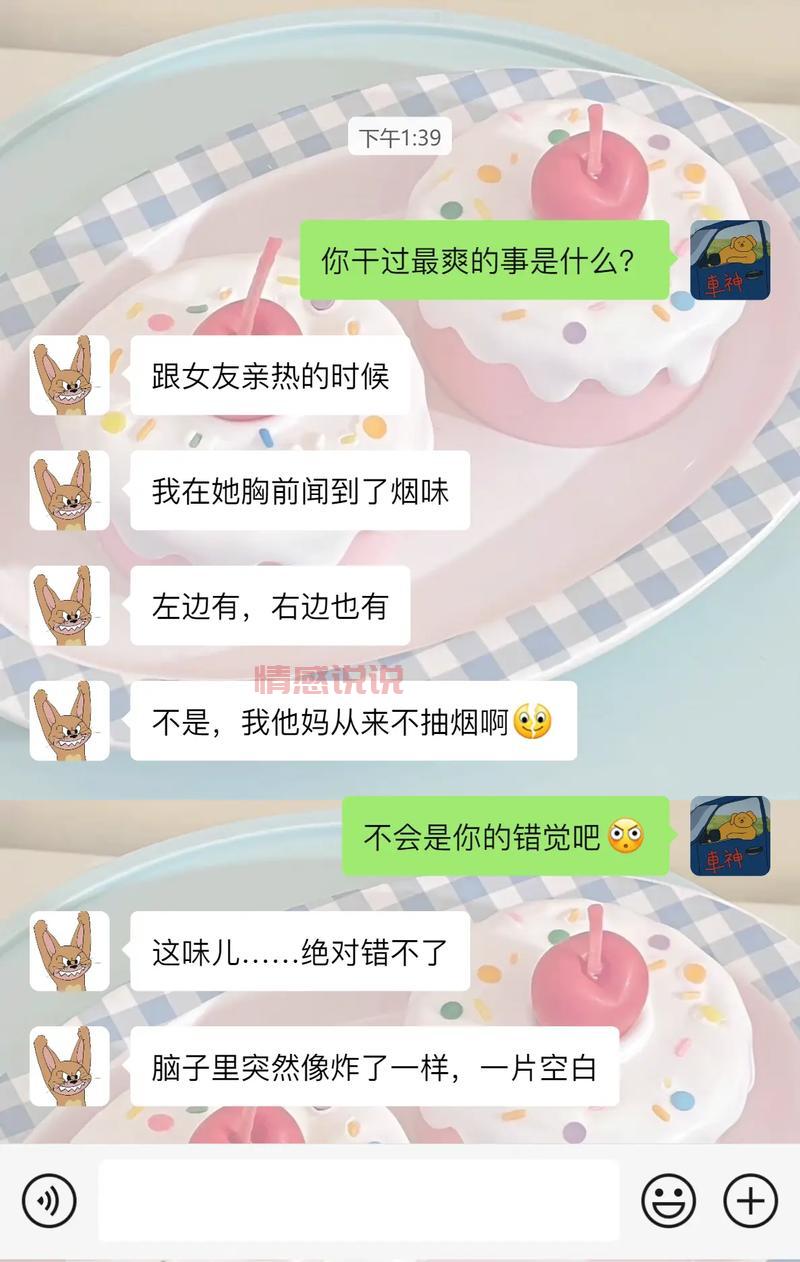Select the message '左边有，右边也有'
800x1262 pixels.
point(271,607)
